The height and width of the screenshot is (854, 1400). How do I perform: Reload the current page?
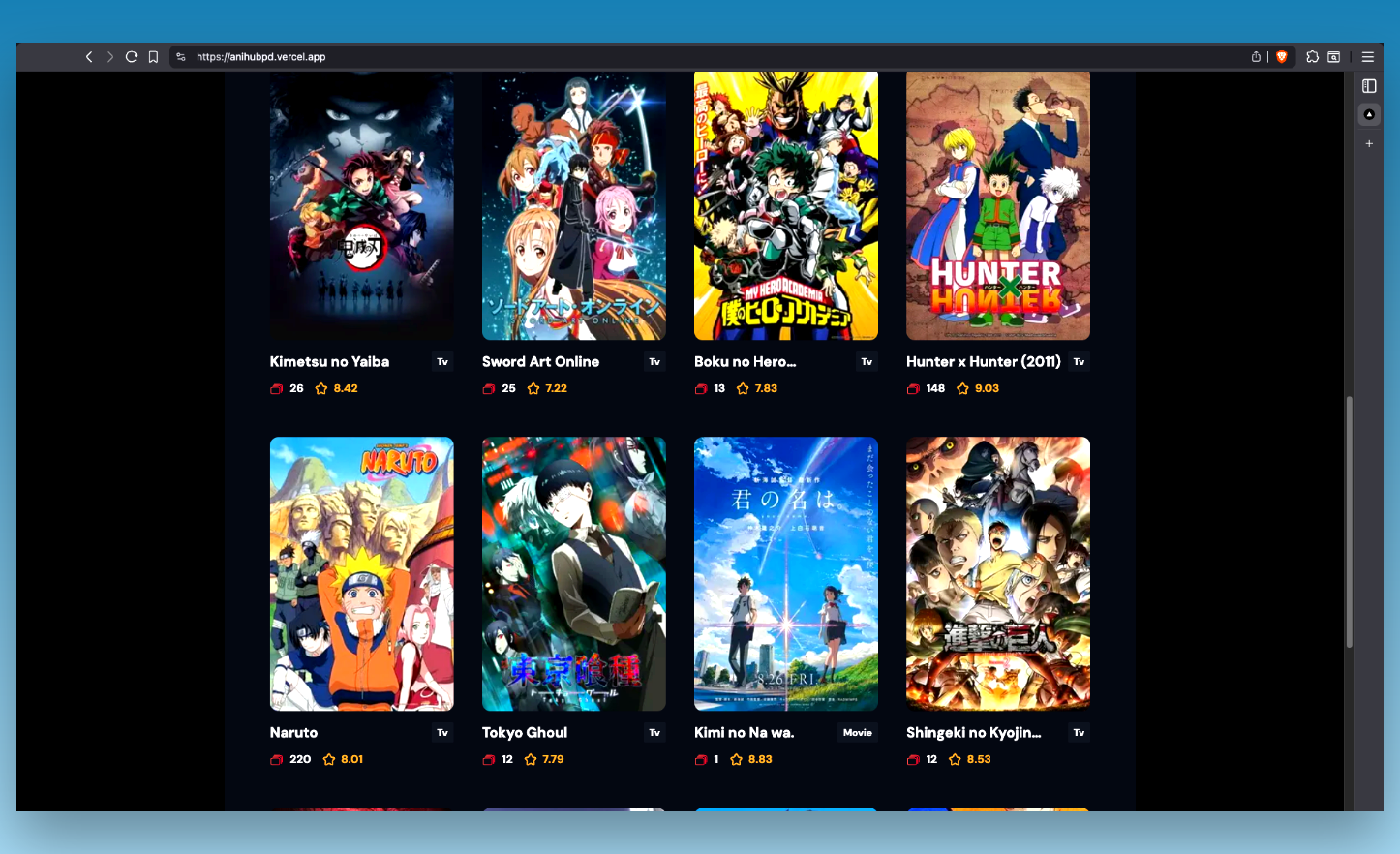(132, 57)
